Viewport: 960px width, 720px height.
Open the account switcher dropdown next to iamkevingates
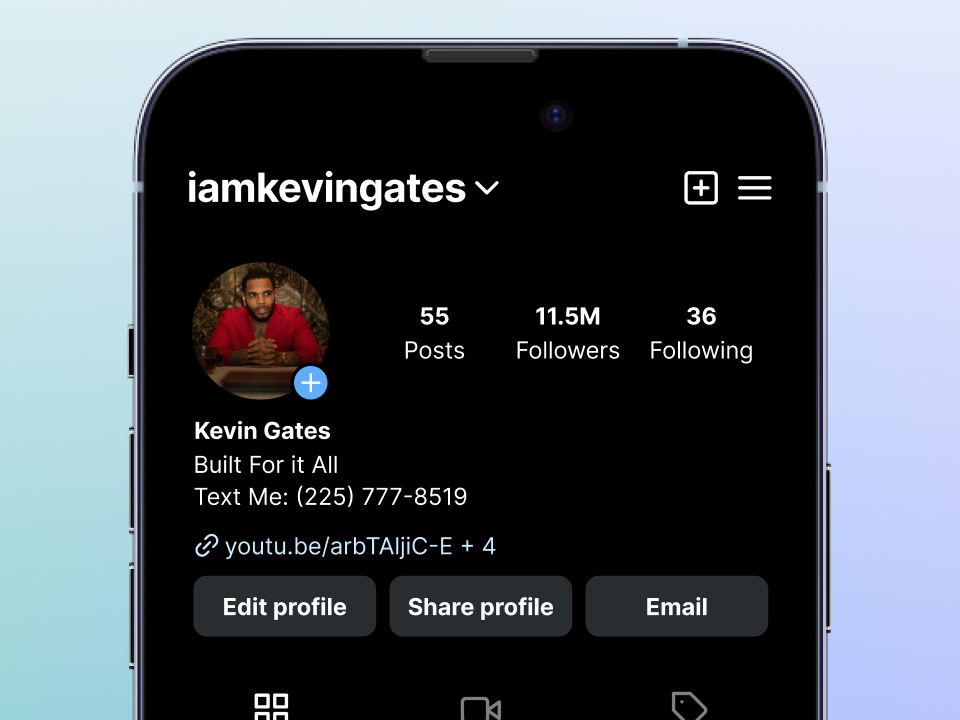coord(487,188)
